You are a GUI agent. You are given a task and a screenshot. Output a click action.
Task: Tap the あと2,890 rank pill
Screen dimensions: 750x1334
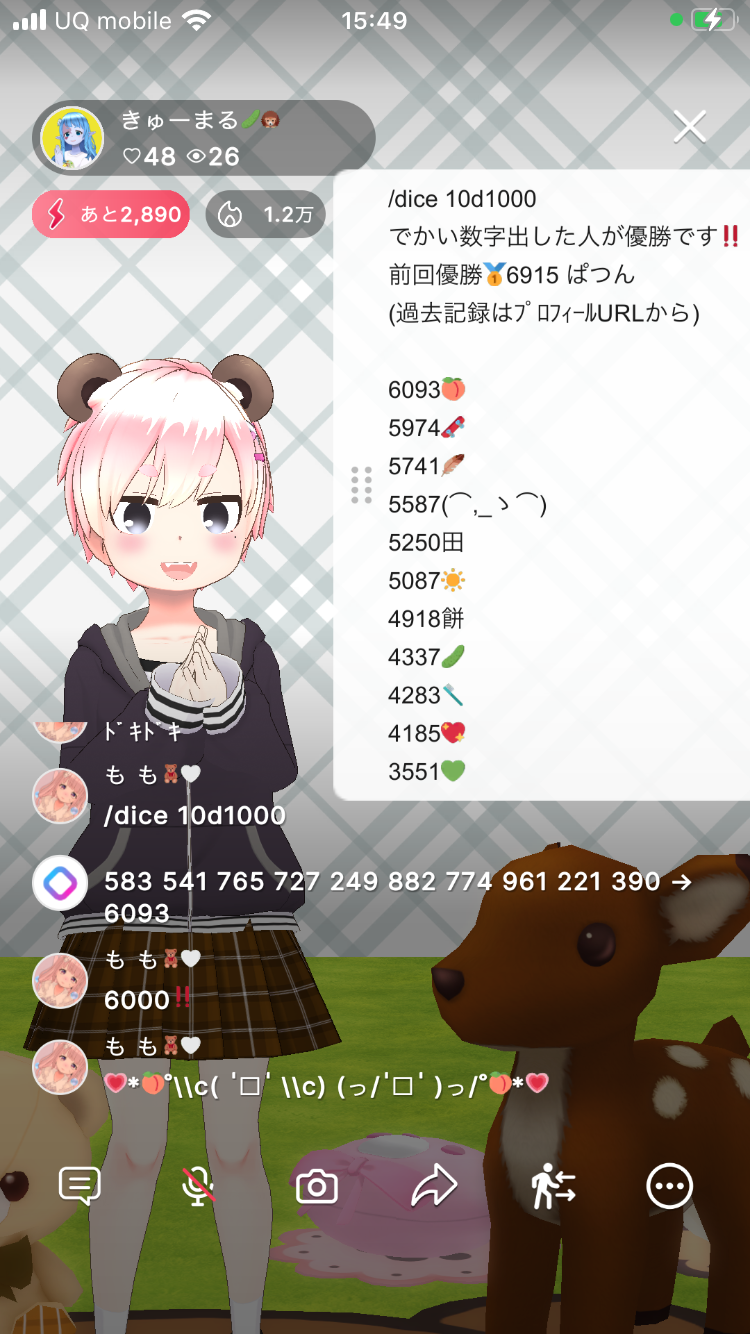coord(111,214)
